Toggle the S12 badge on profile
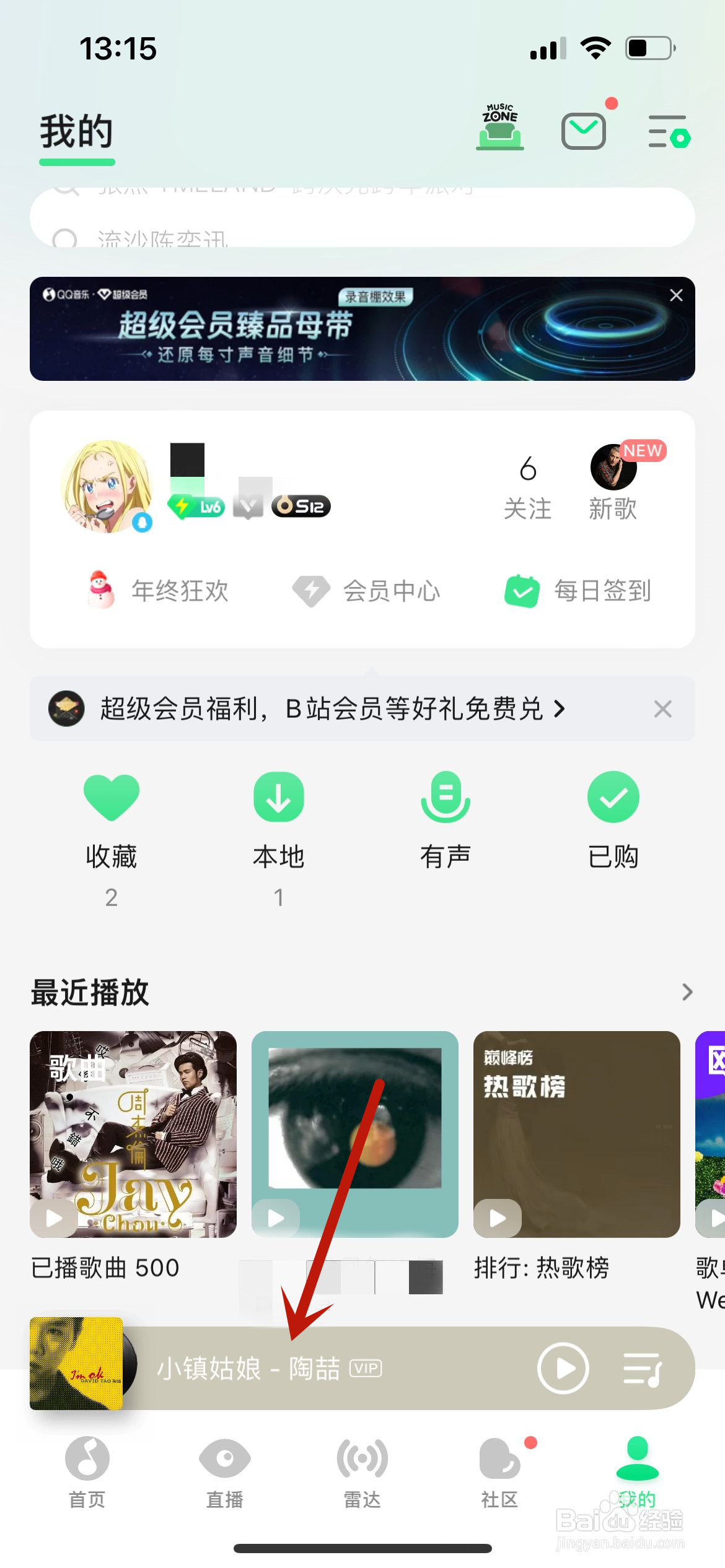The height and width of the screenshot is (1568, 725). (301, 505)
